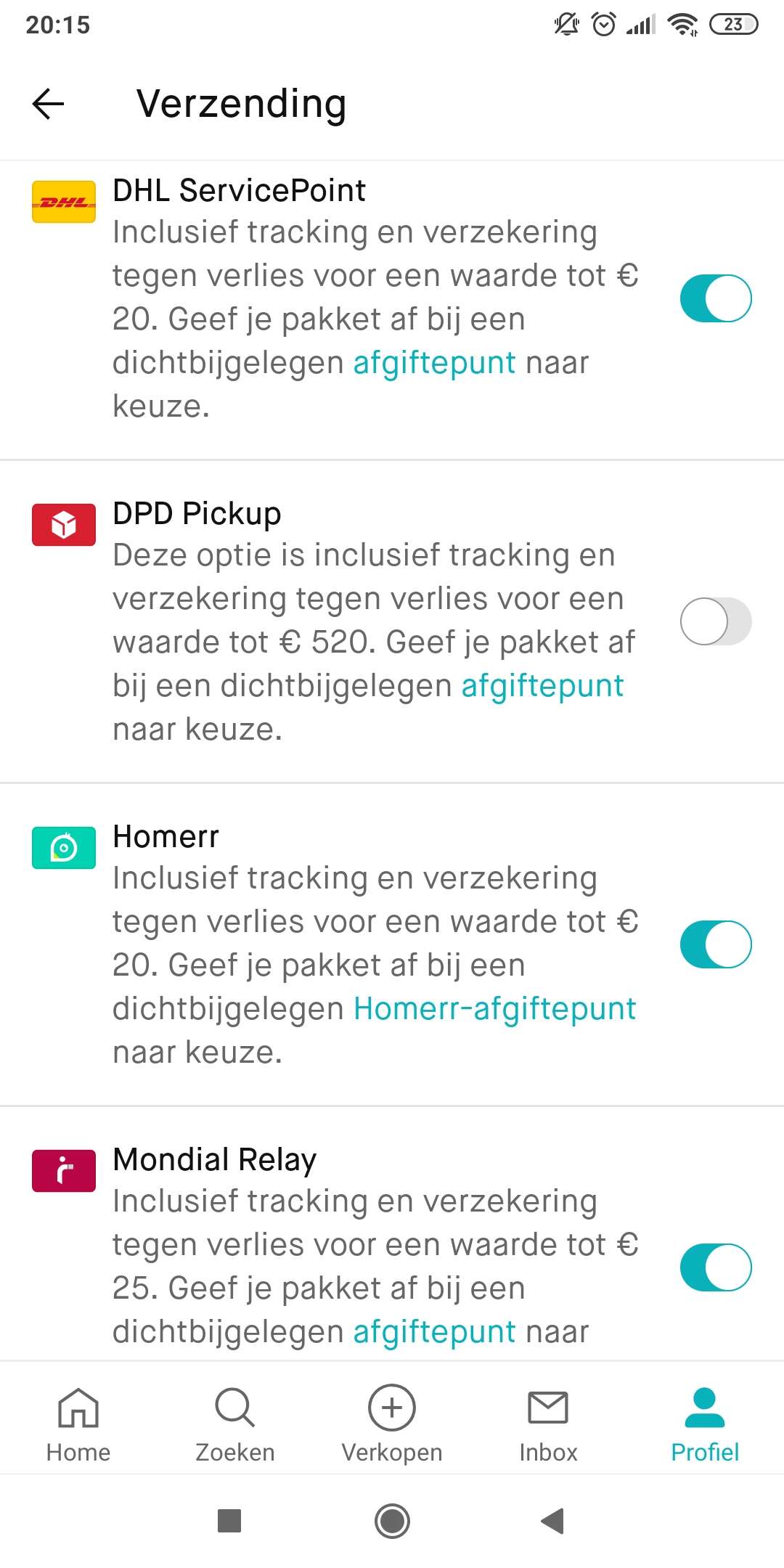
Task: Open the afgiftepunt link under DHL ServicePoint
Action: point(434,363)
